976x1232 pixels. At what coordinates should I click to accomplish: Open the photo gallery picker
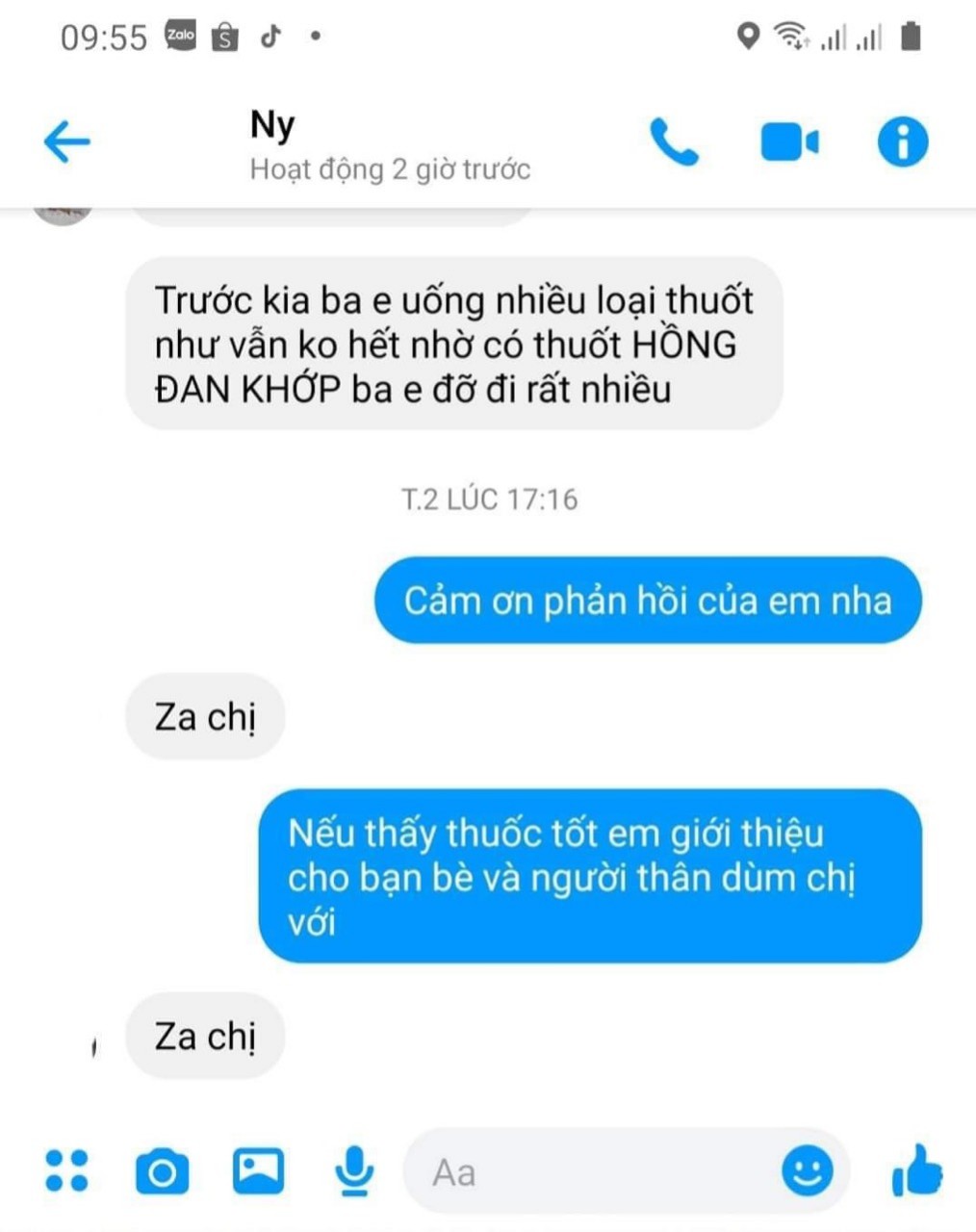pos(258,1170)
